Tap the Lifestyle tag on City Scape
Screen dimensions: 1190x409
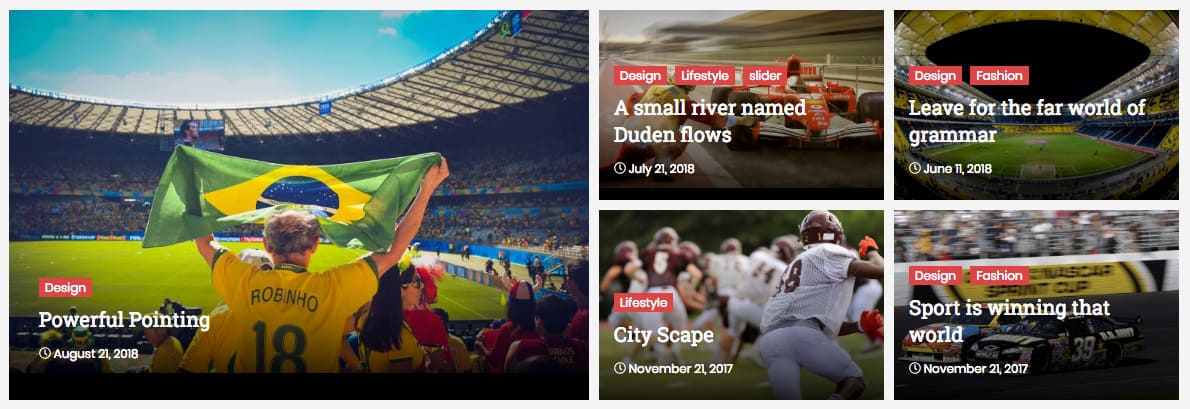coord(644,303)
